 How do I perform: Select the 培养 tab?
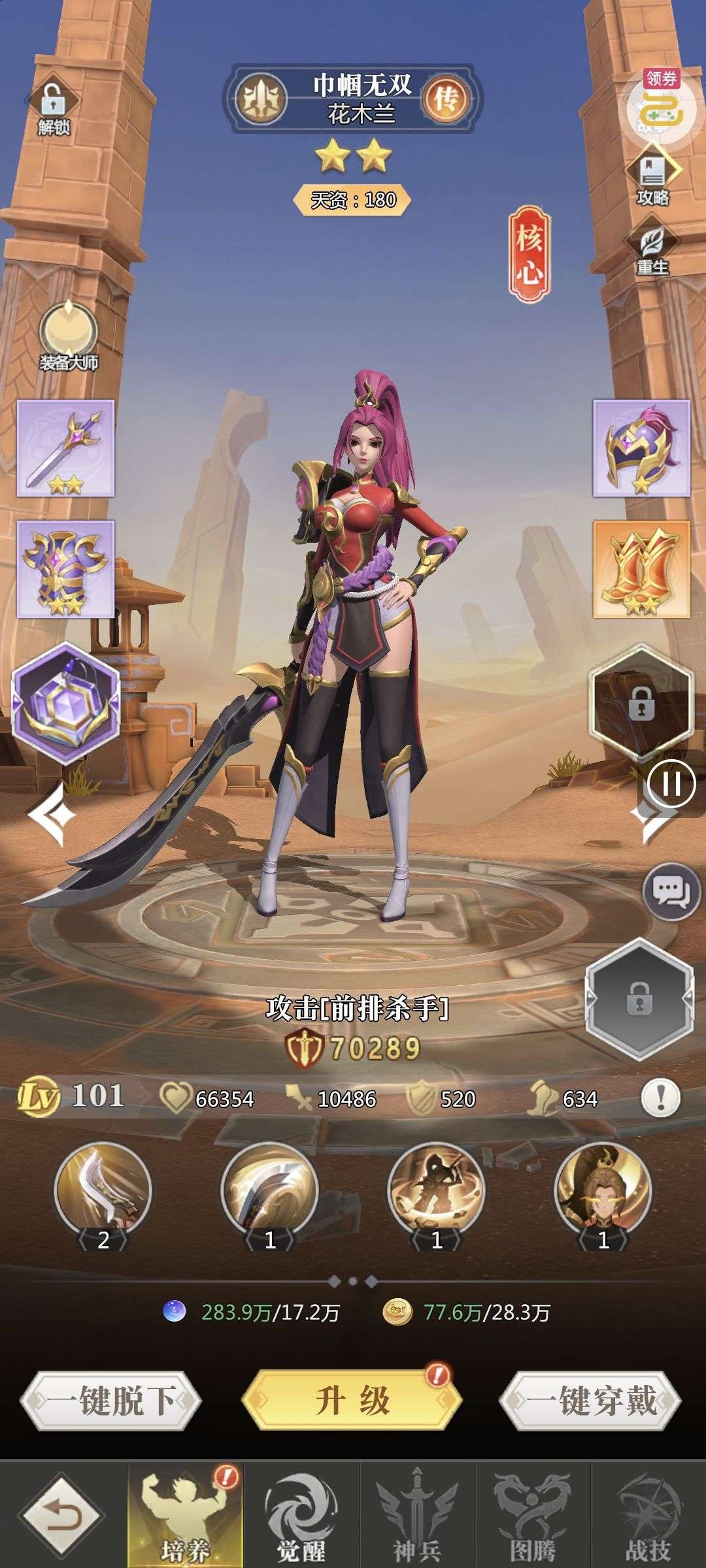click(x=185, y=1514)
